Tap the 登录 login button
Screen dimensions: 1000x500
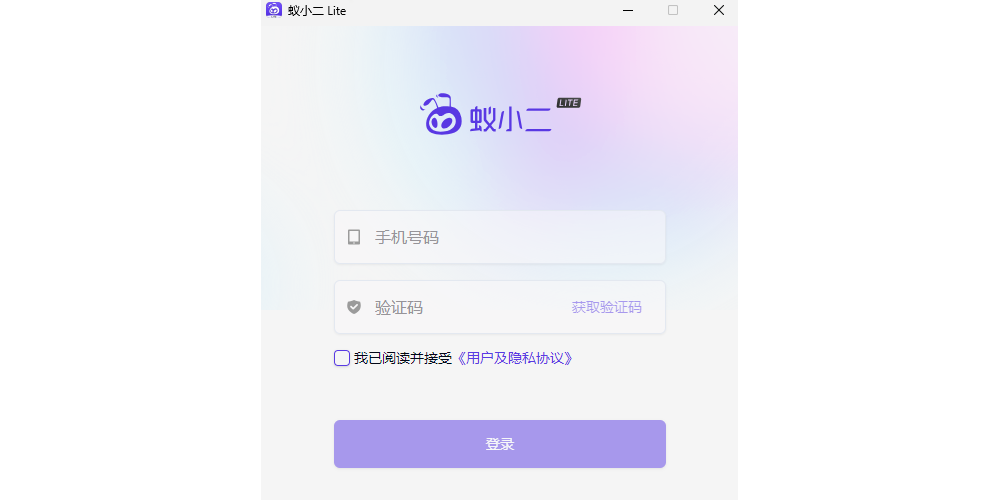(499, 444)
